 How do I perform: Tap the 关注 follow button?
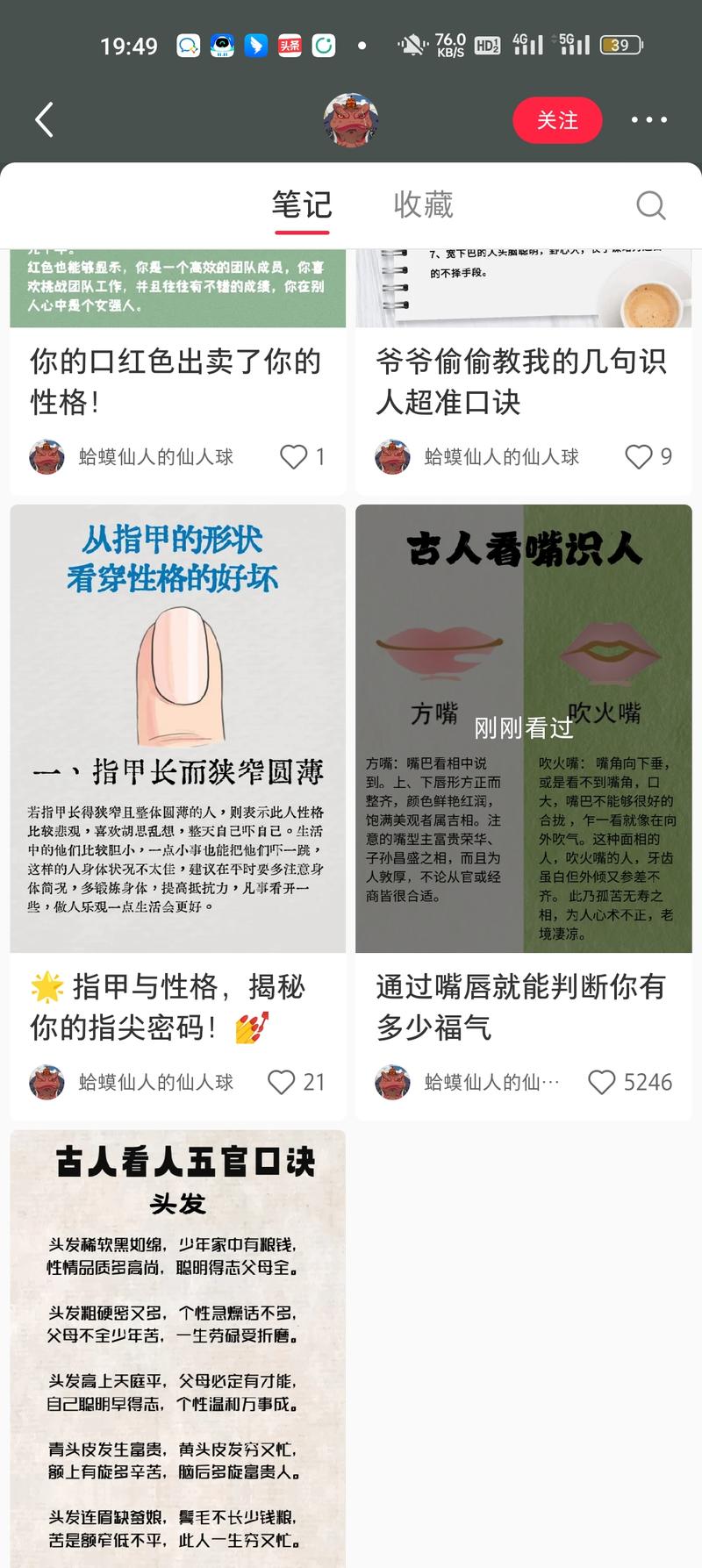pyautogui.click(x=557, y=120)
